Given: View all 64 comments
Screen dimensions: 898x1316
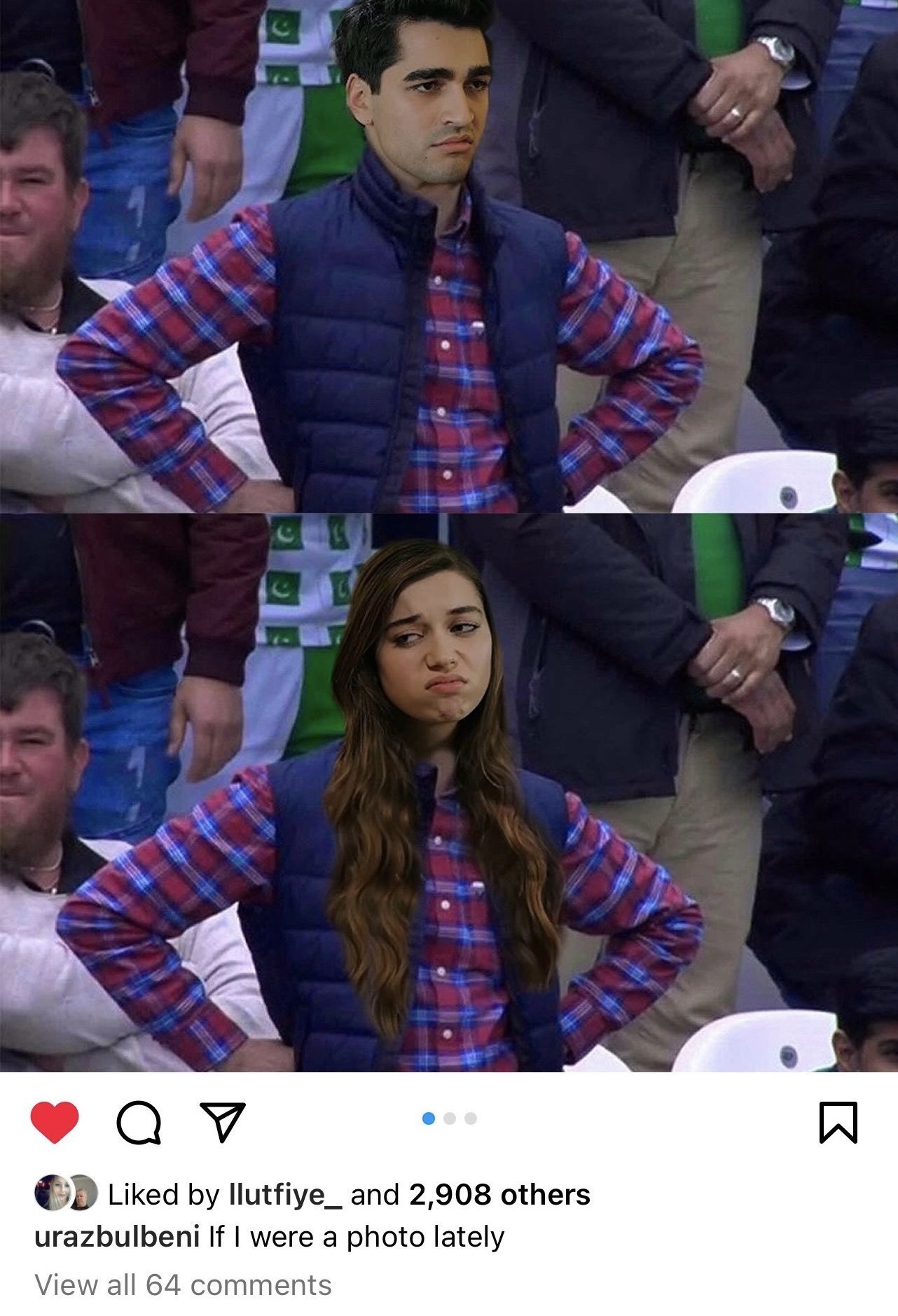Looking at the screenshot, I should (183, 1285).
